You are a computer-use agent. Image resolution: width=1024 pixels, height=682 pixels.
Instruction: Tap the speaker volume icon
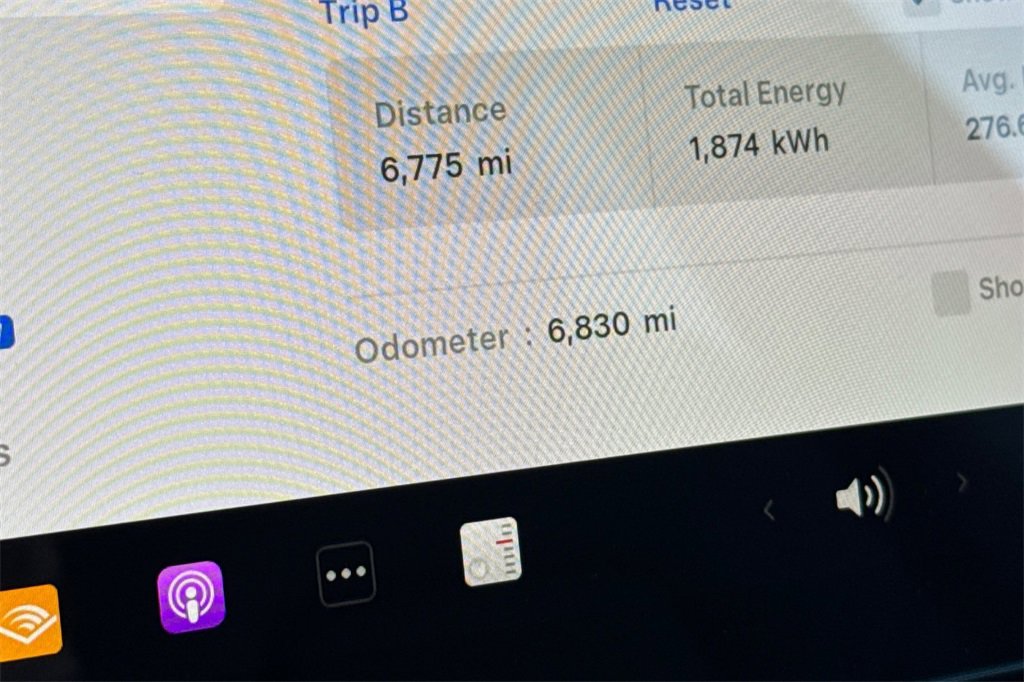(863, 495)
